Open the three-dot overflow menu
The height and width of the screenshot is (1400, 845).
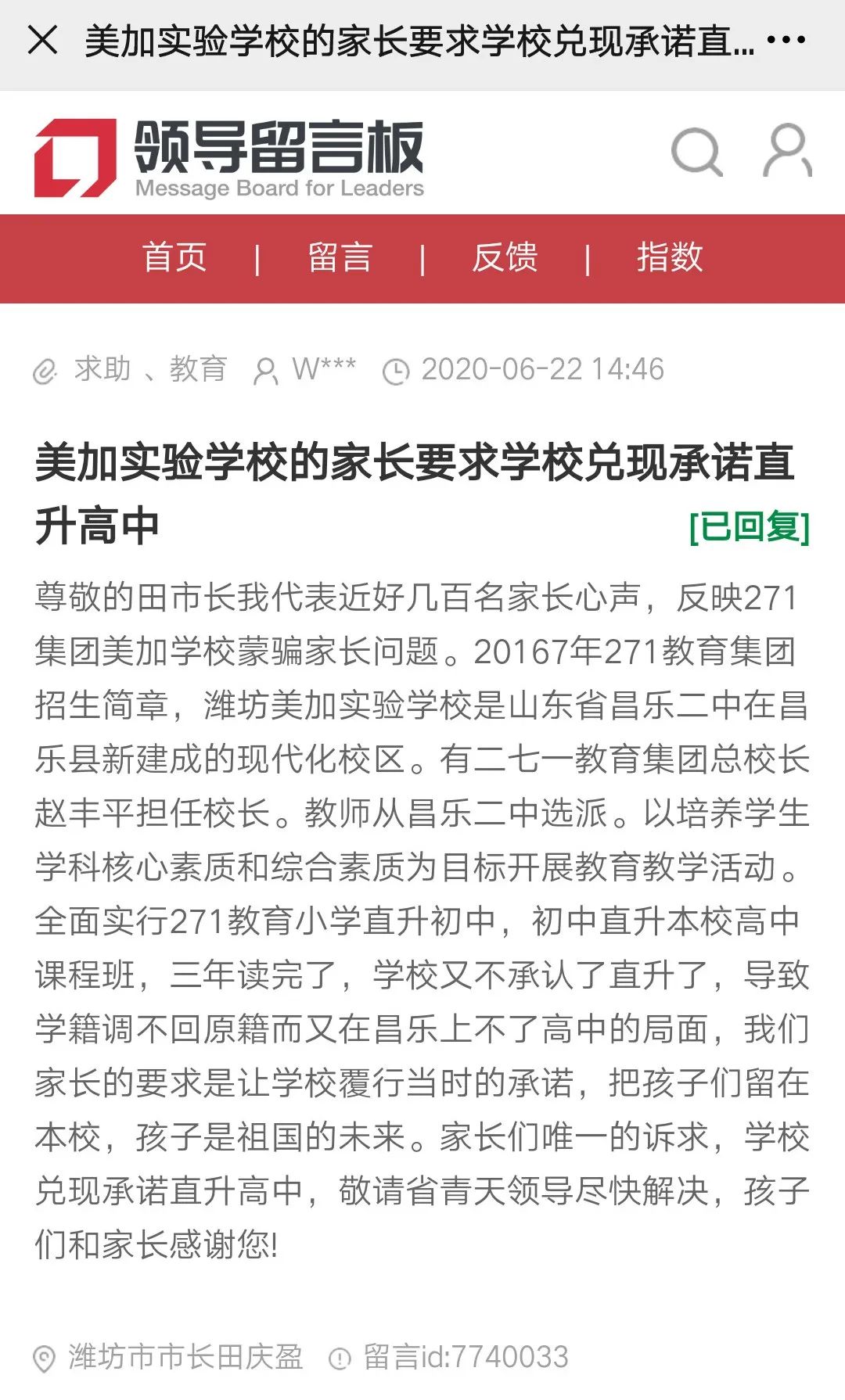coord(786,40)
